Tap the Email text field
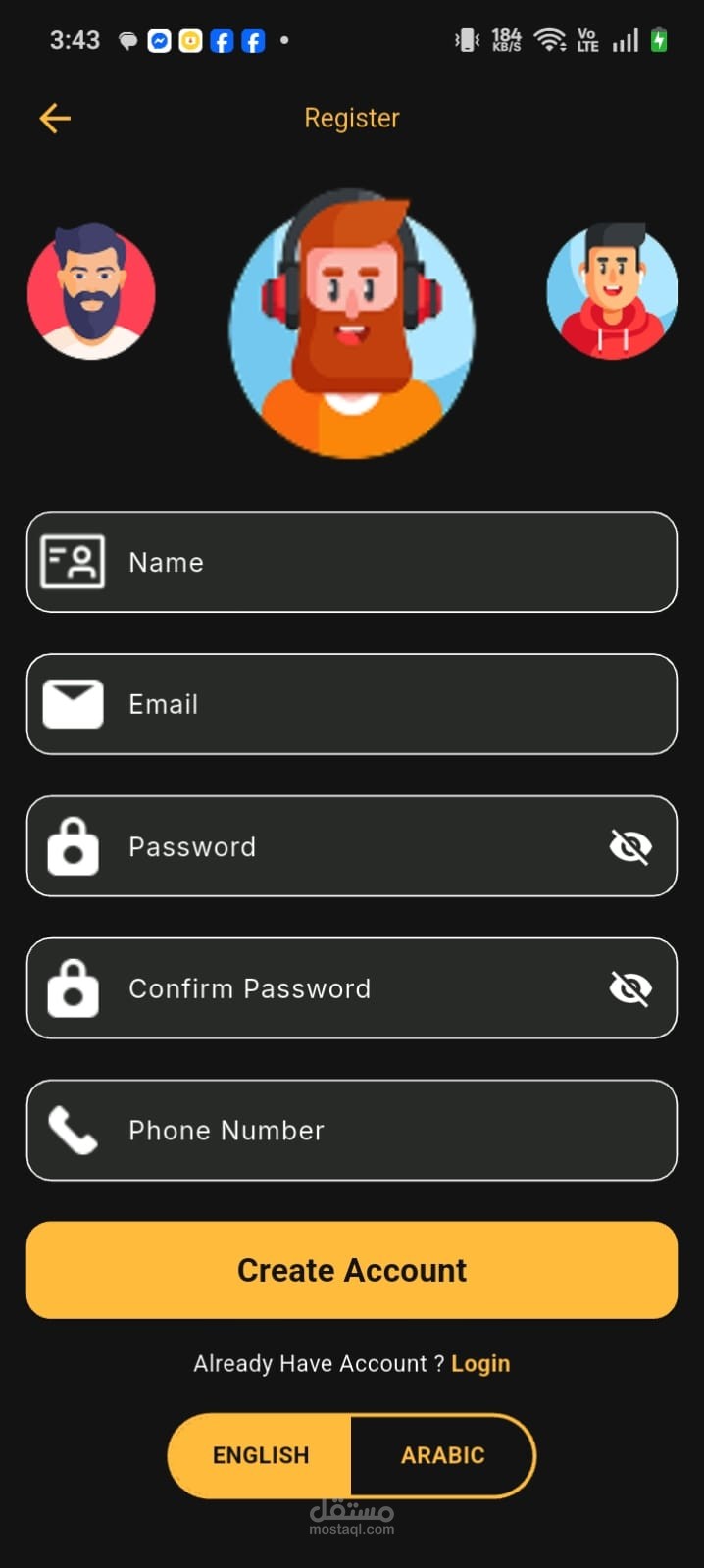 373,704
